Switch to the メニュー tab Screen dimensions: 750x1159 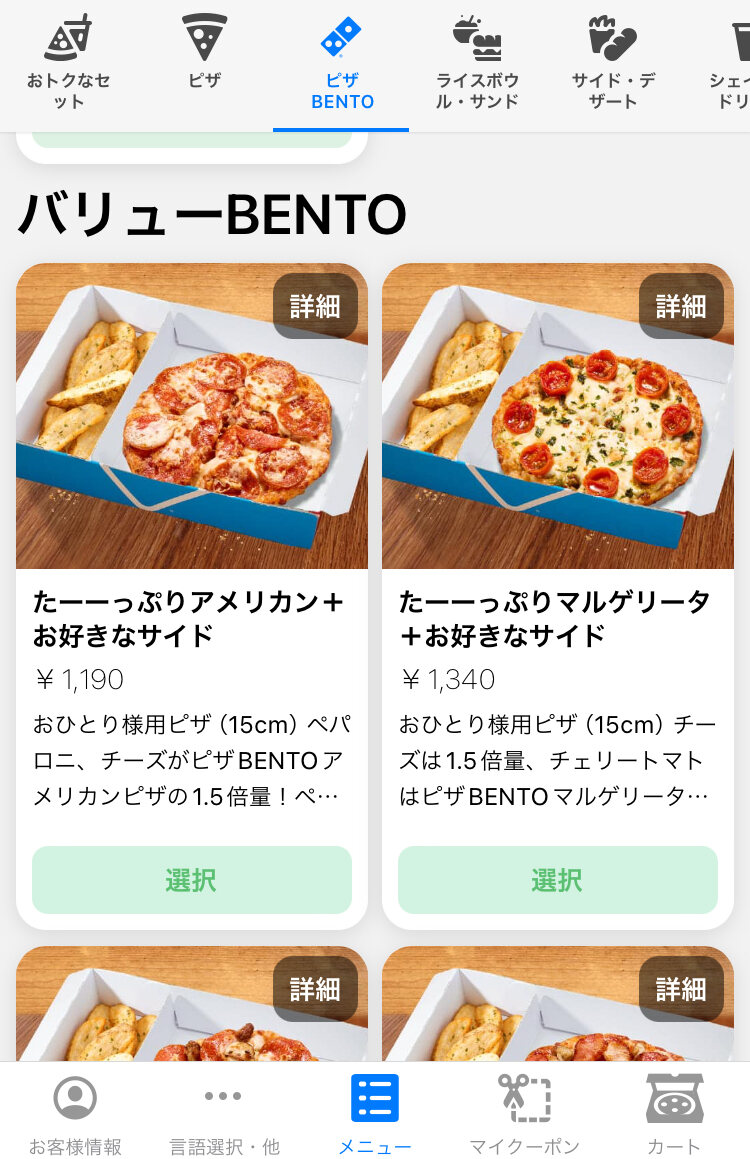(375, 1112)
